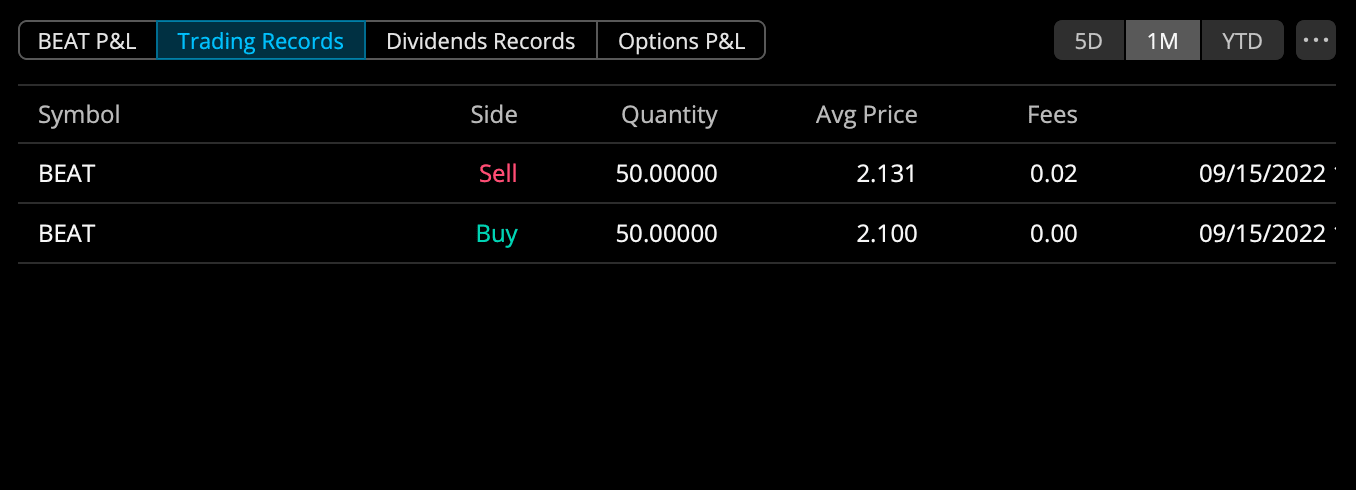Open the Dividends Records tab
The height and width of the screenshot is (490, 1356).
coord(480,41)
